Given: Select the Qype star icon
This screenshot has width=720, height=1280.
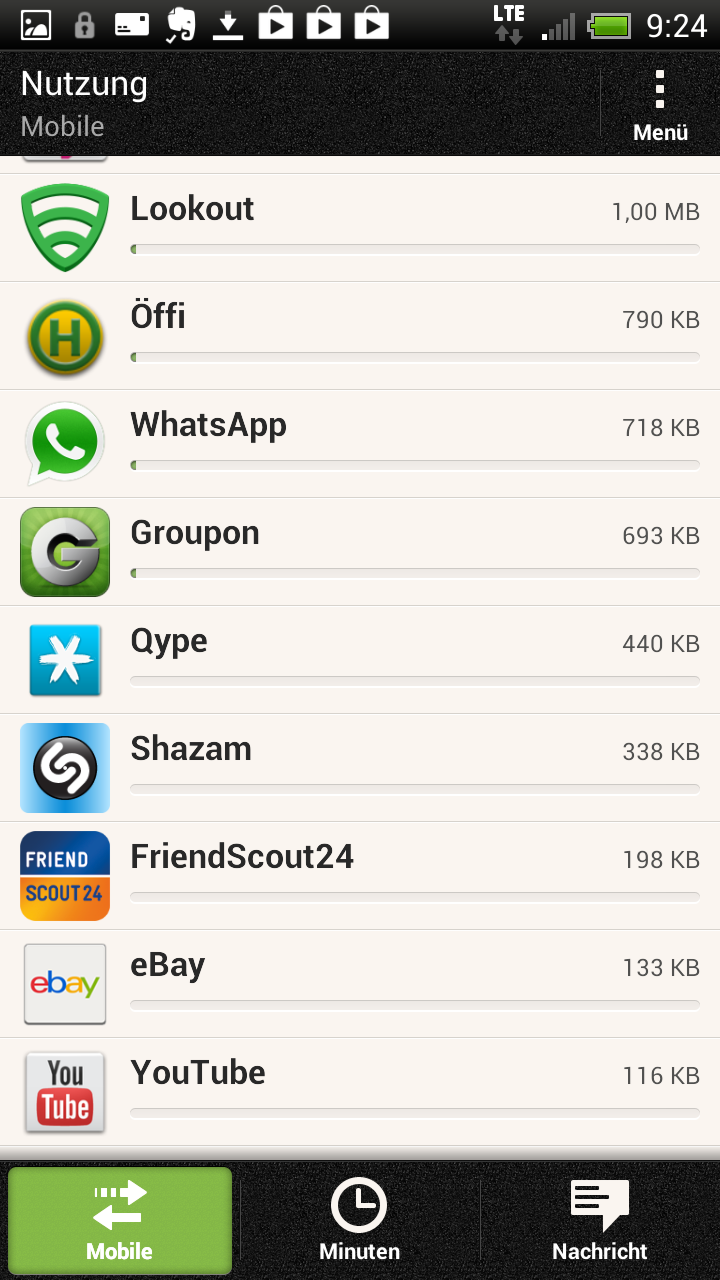Looking at the screenshot, I should pyautogui.click(x=65, y=660).
